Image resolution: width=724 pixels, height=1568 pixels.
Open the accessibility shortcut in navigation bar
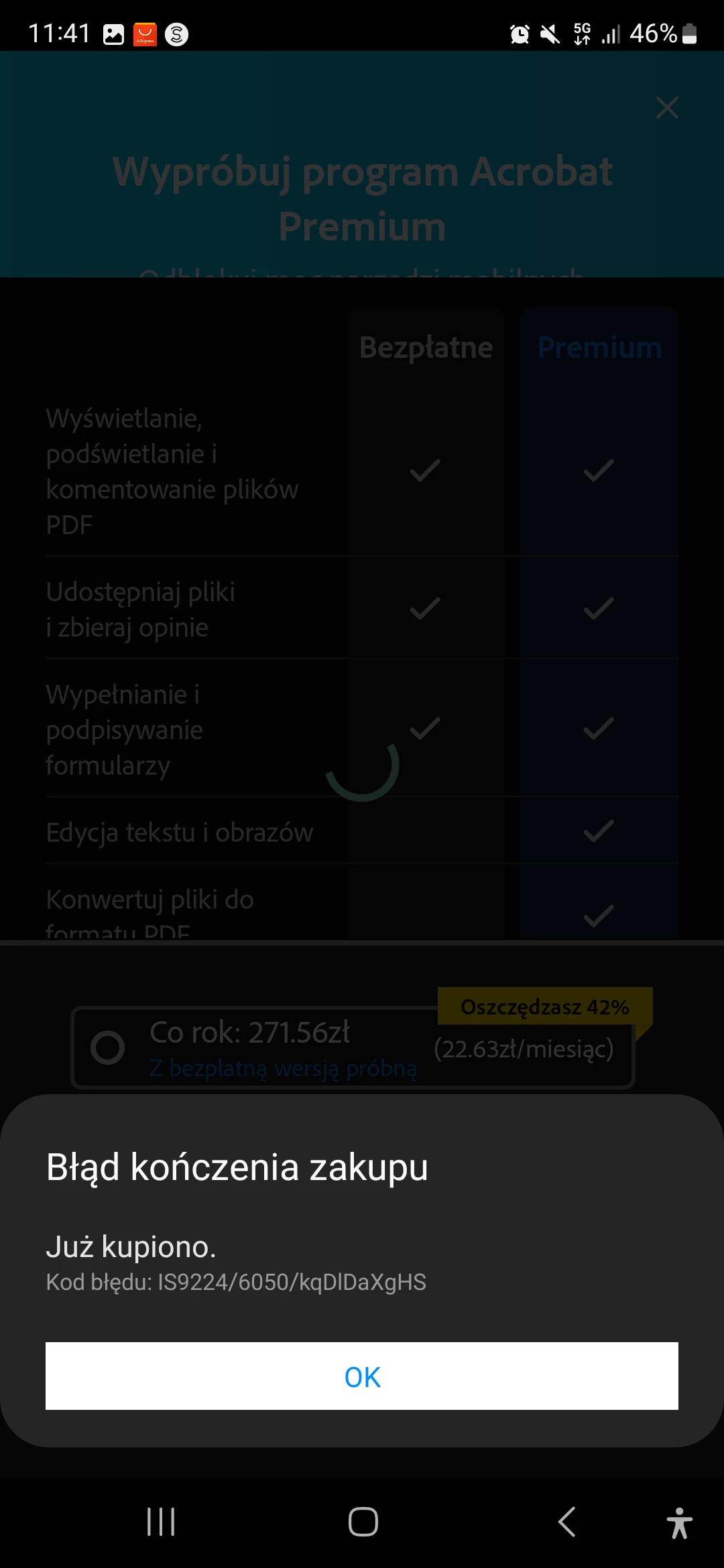click(x=679, y=1523)
